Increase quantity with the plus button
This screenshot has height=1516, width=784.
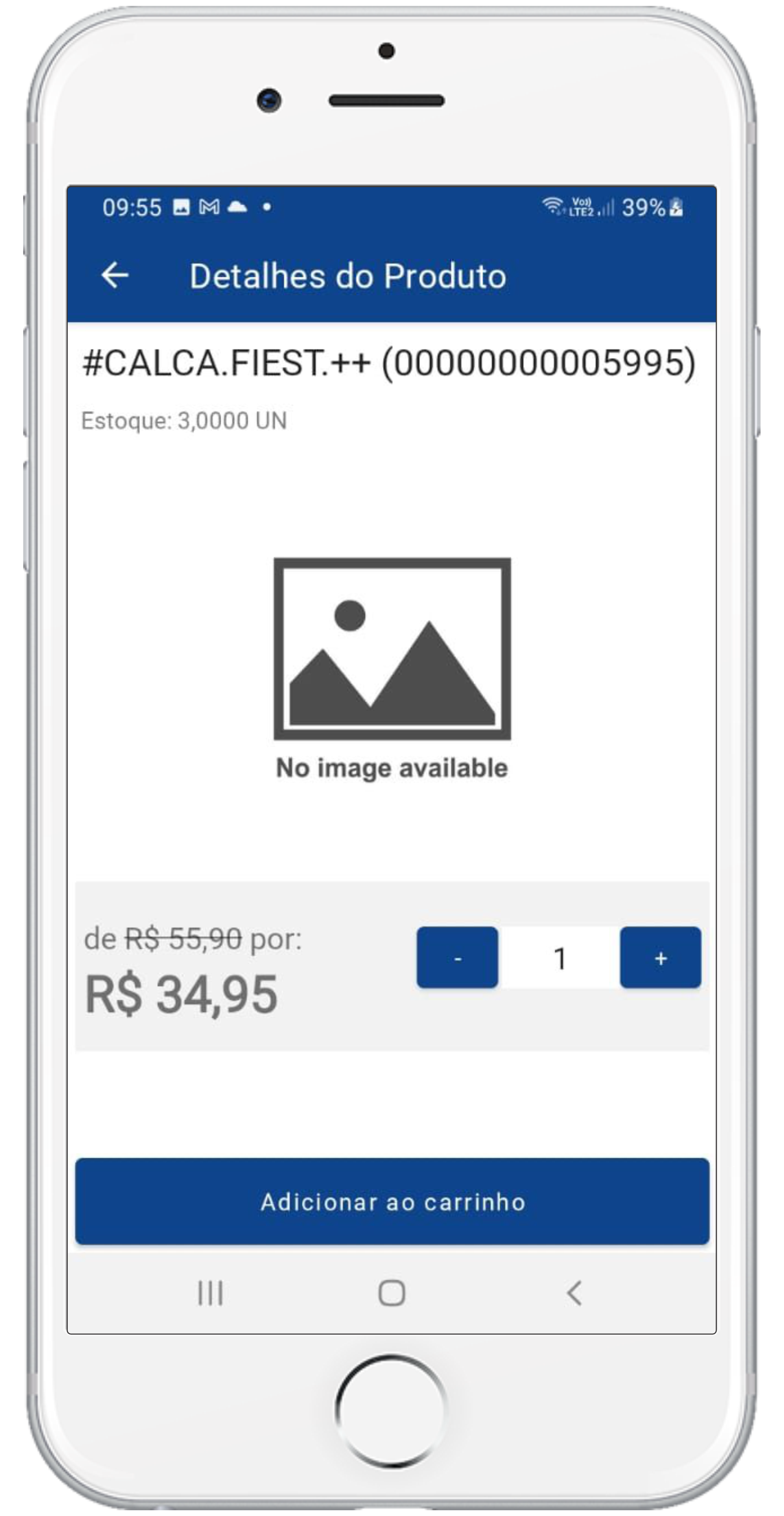[x=660, y=958]
